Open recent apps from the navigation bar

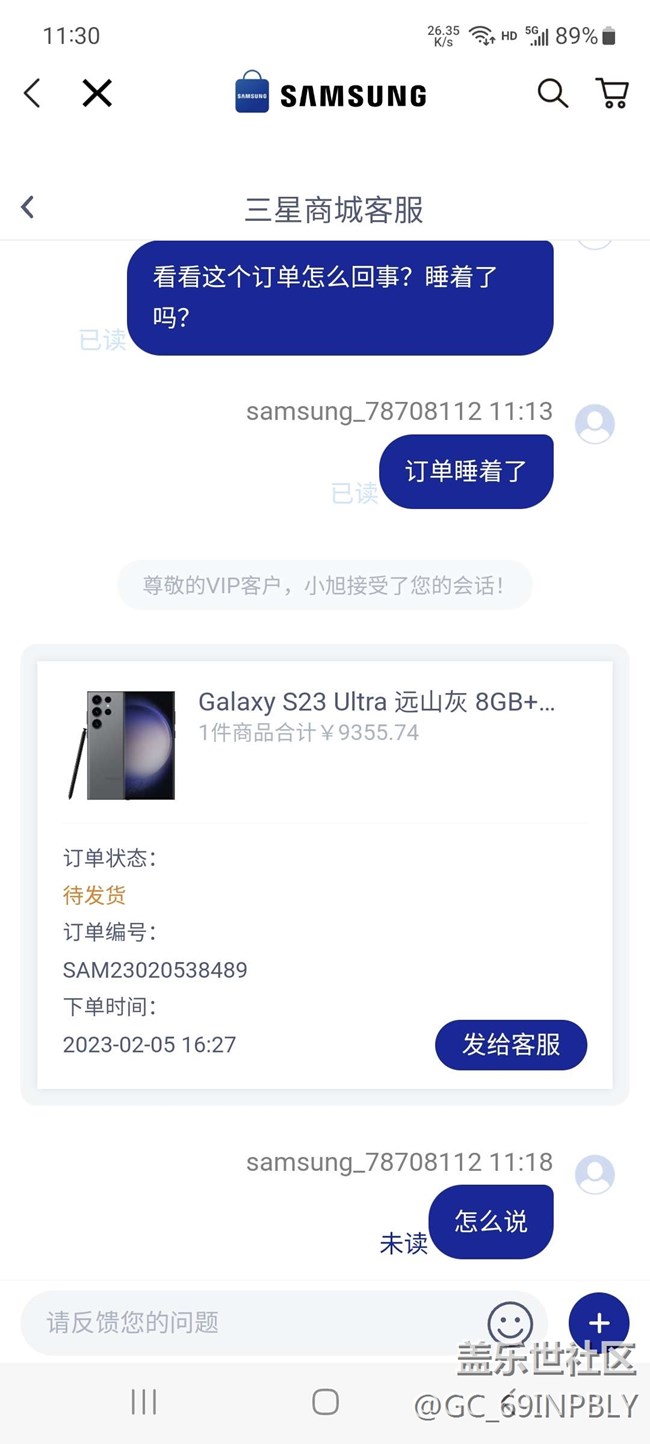click(144, 1402)
